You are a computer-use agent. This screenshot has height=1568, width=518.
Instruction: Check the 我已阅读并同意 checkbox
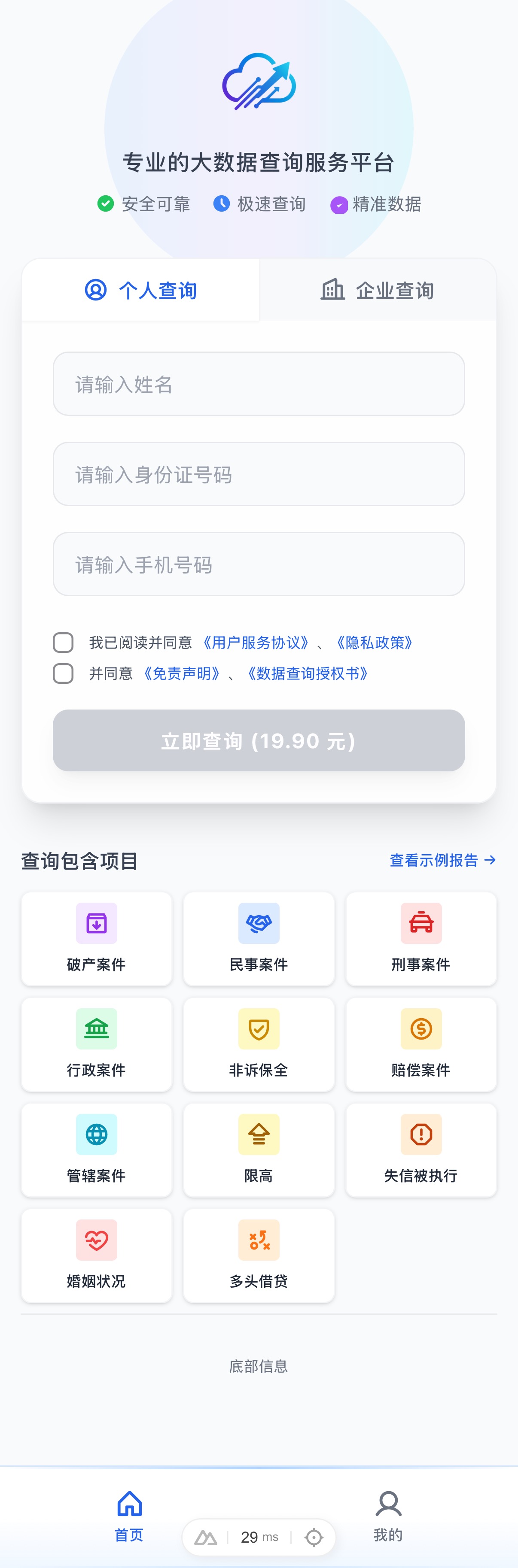[x=64, y=643]
